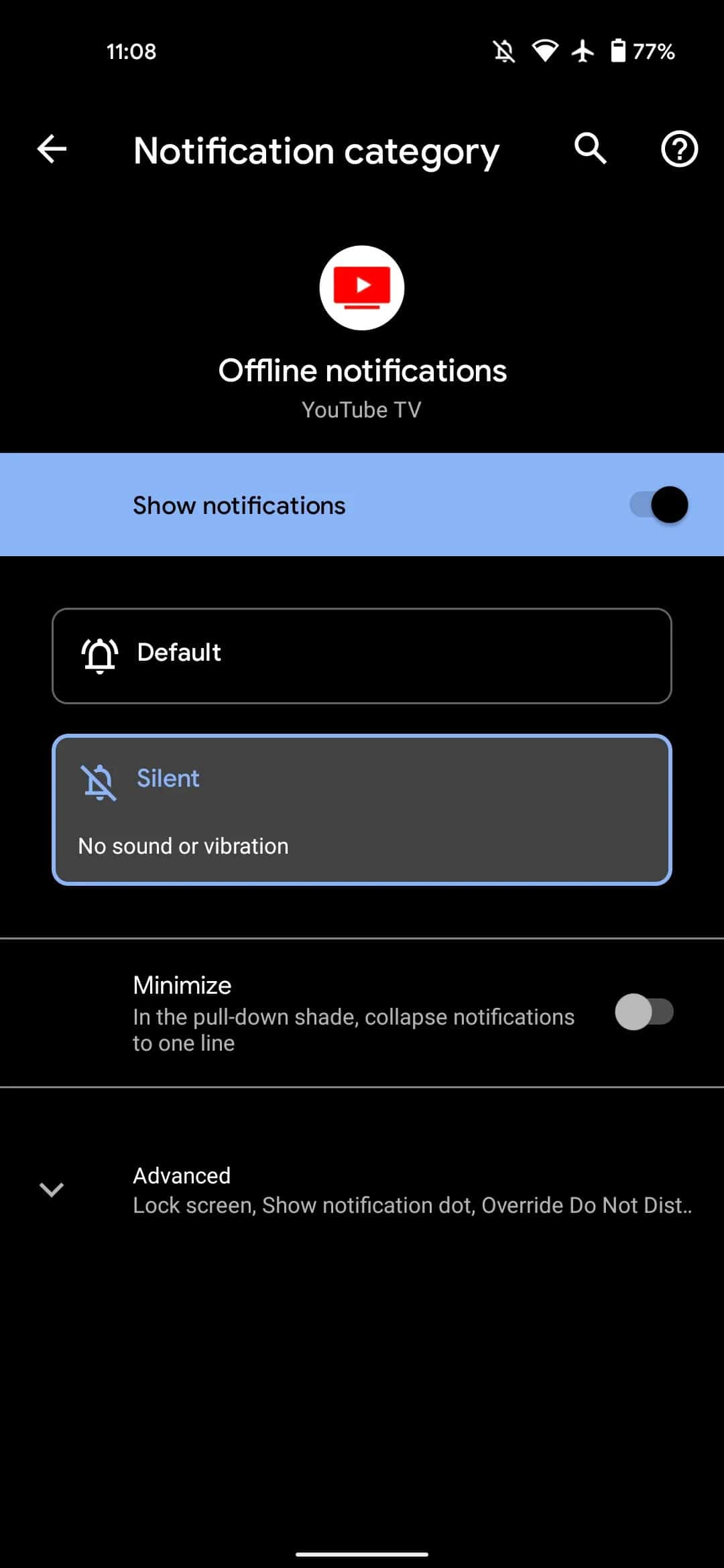Enable the Minimize toggle

point(644,1012)
